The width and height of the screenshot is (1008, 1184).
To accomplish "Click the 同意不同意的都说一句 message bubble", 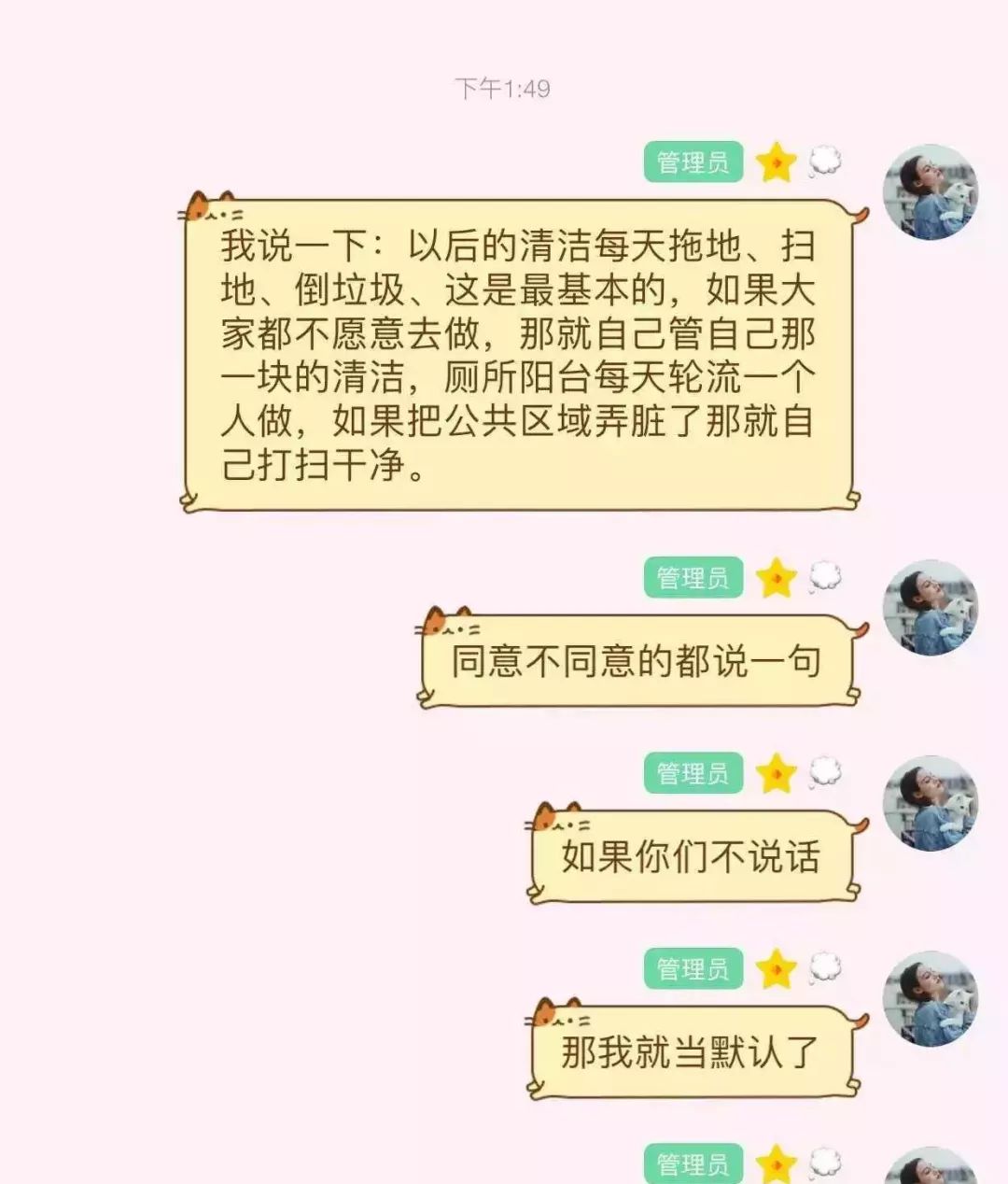I will (x=644, y=660).
